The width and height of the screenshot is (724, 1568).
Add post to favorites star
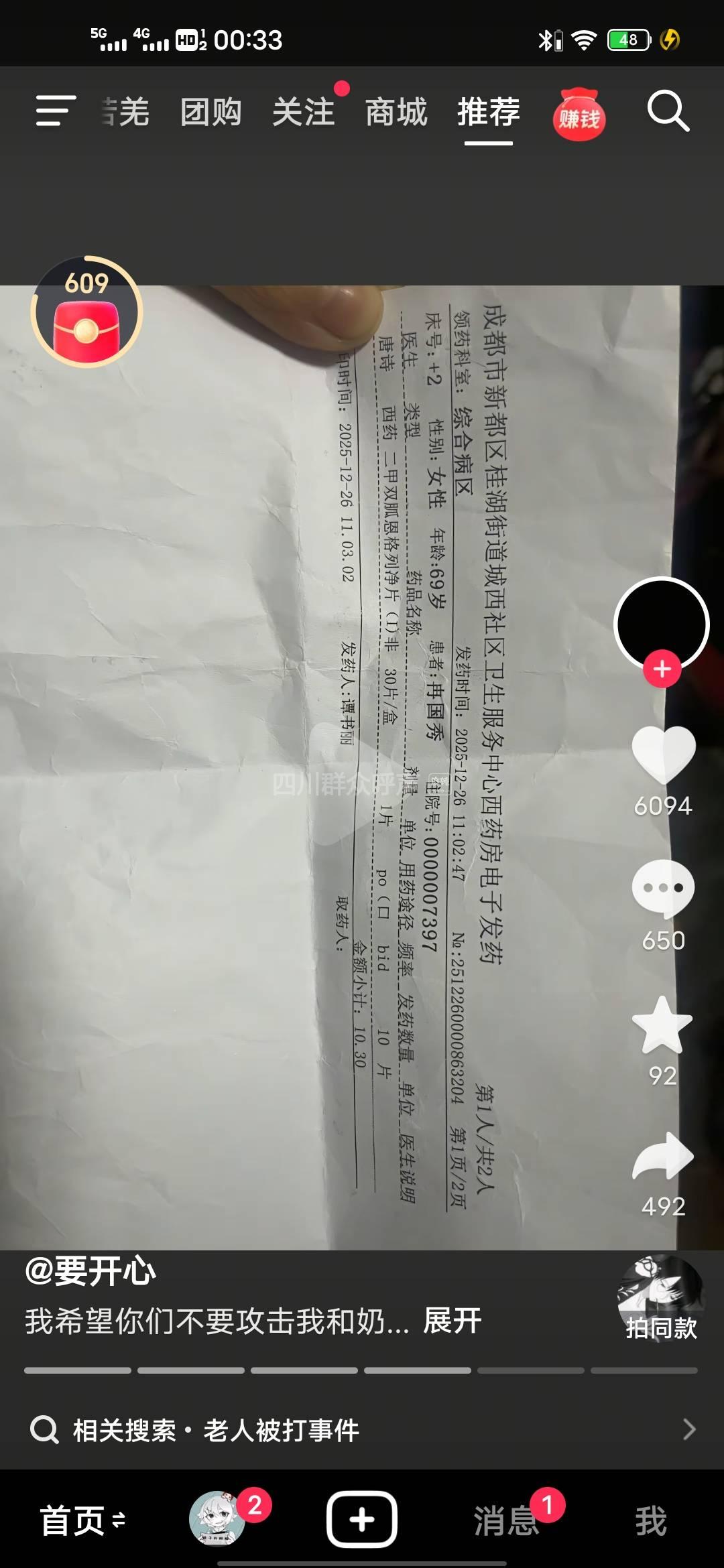coord(662,1025)
